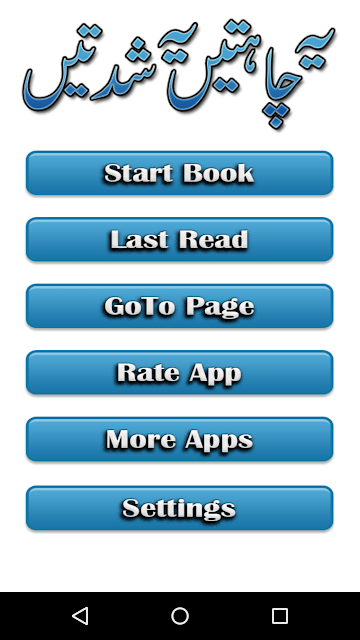Viewport: 360px width, 640px height.
Task: Open Last Read
Action: (180, 240)
